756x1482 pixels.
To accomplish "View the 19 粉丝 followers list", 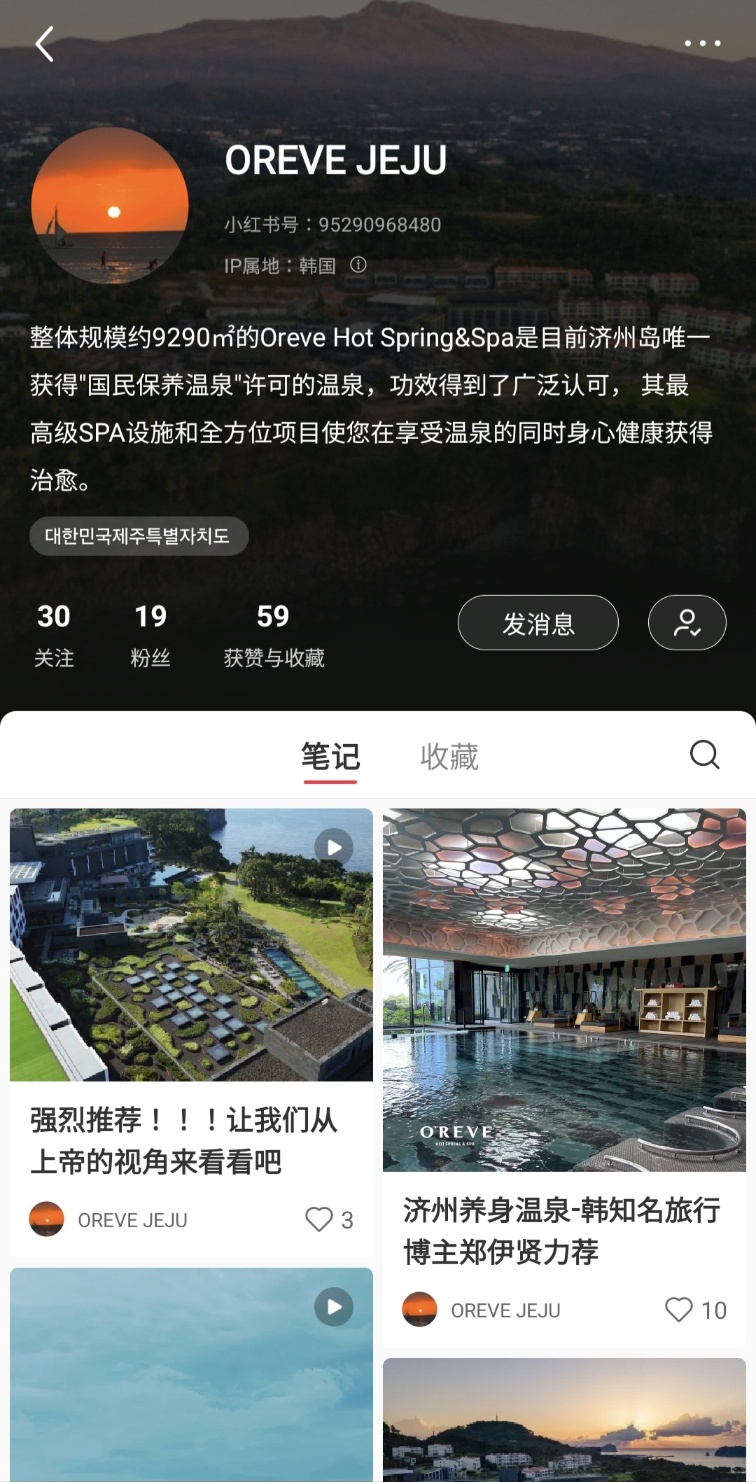I will [151, 634].
